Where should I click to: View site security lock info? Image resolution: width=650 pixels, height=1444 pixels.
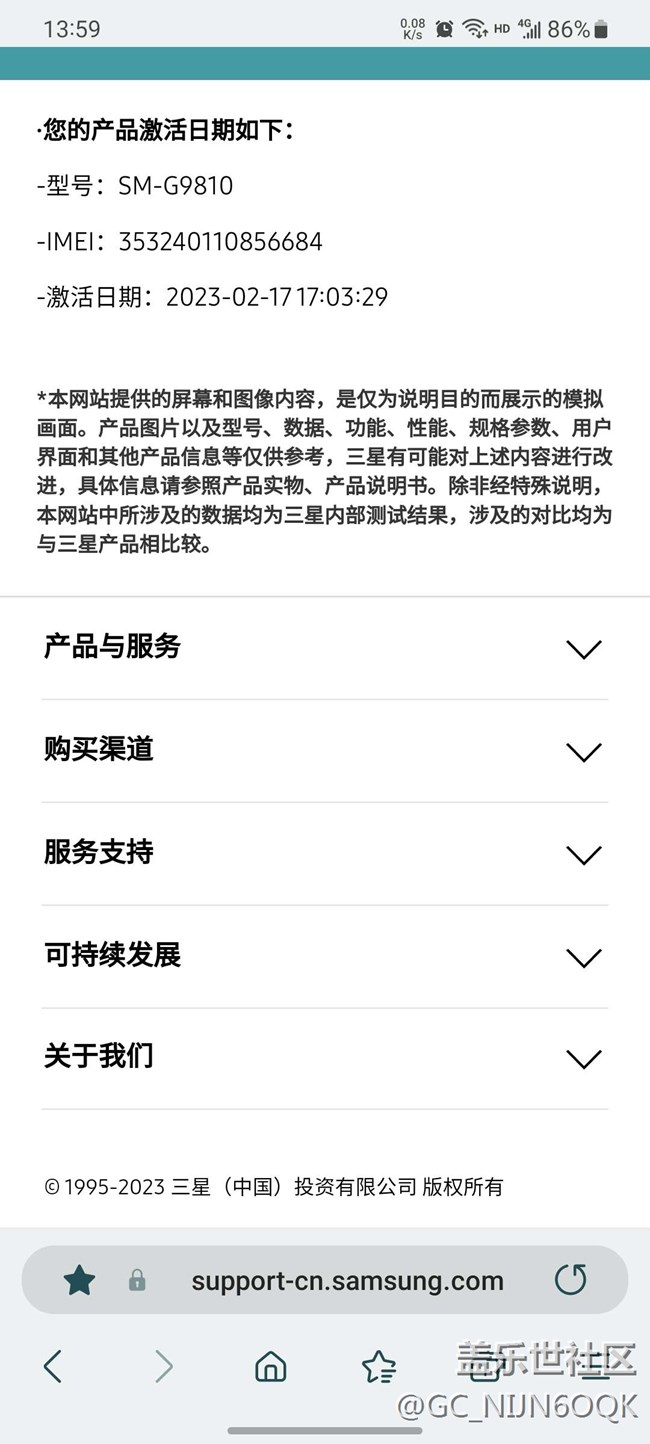pos(137,1281)
